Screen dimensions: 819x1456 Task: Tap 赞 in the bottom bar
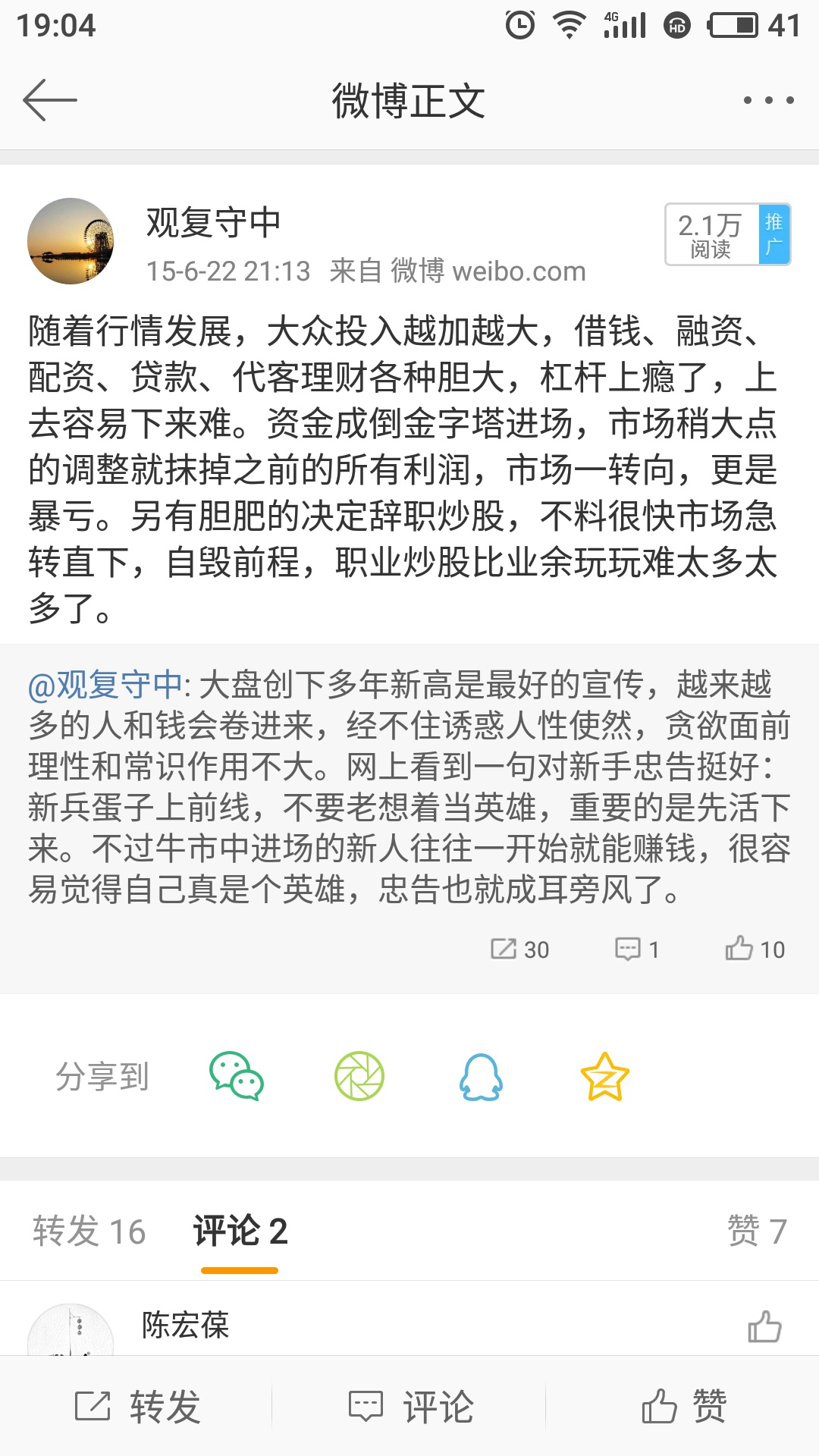[684, 1407]
